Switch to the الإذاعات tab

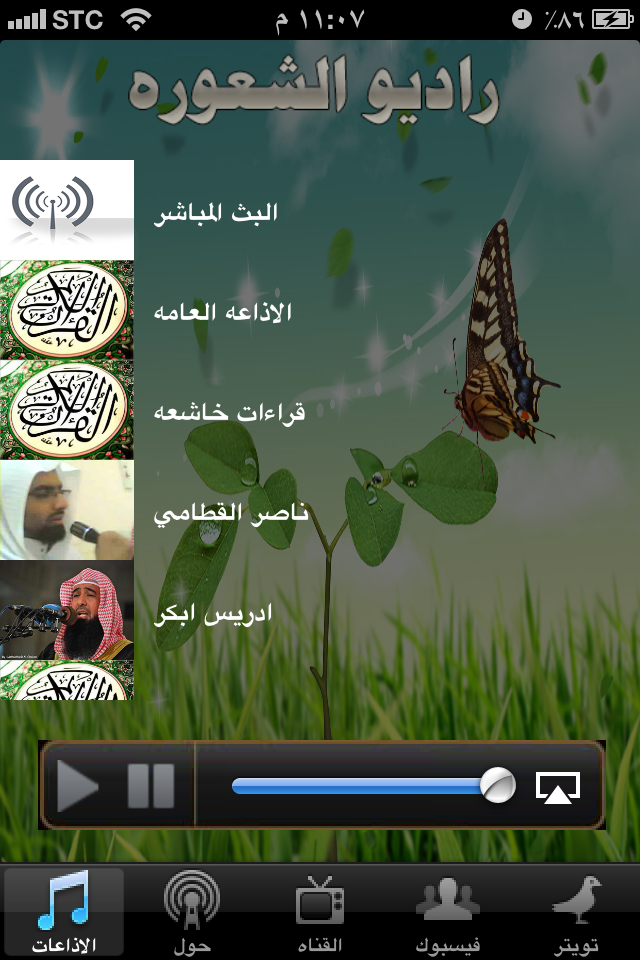(x=64, y=911)
